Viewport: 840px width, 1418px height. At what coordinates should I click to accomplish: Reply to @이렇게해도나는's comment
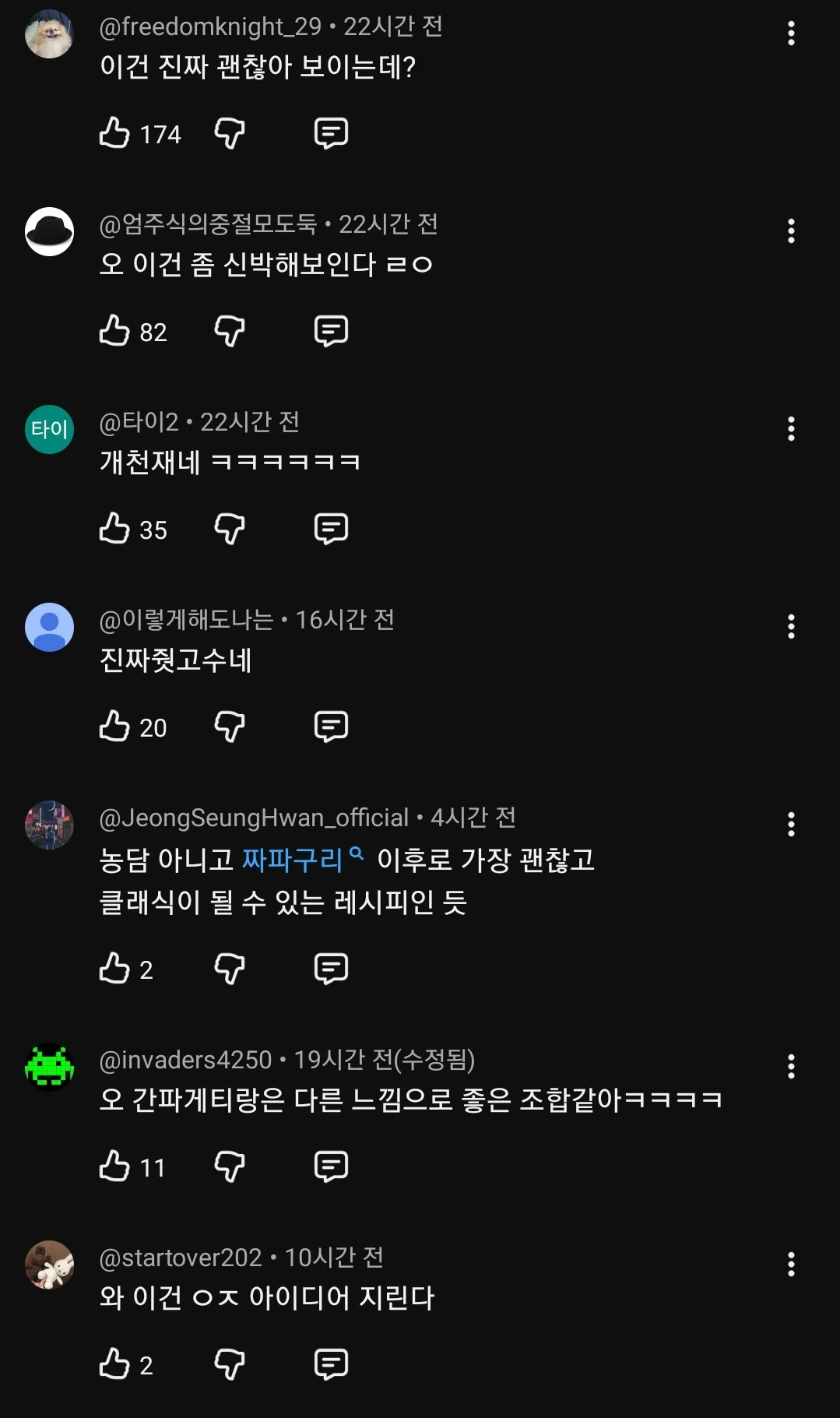(331, 727)
